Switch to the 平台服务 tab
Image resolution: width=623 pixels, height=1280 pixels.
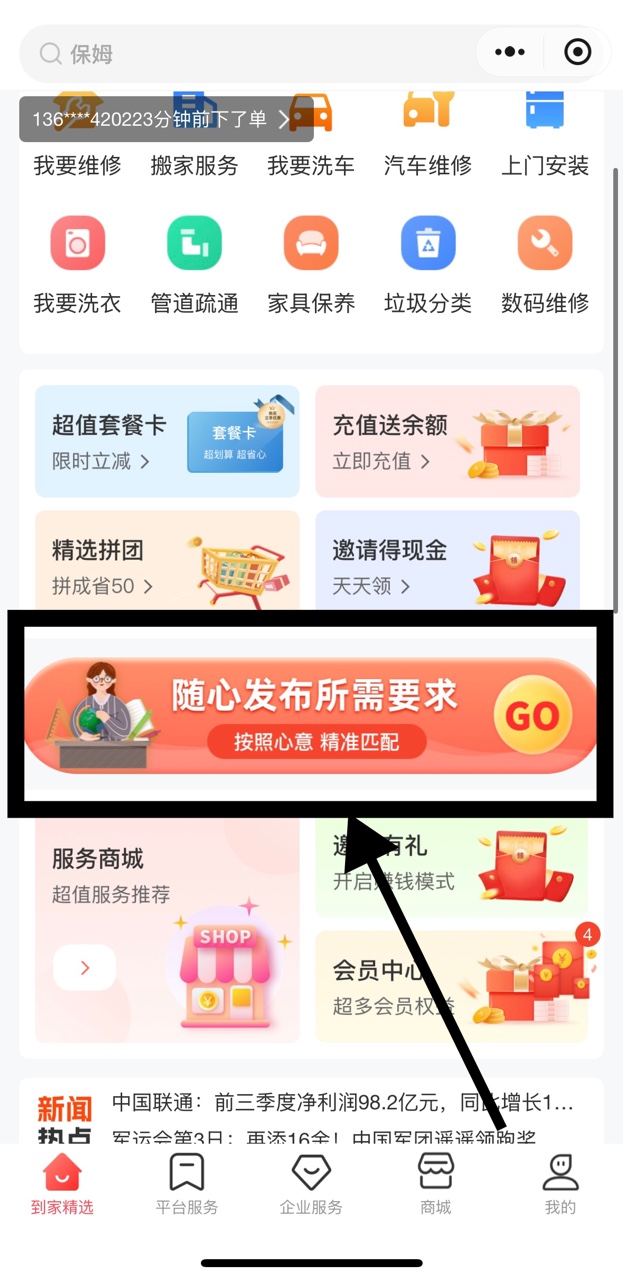(187, 1184)
